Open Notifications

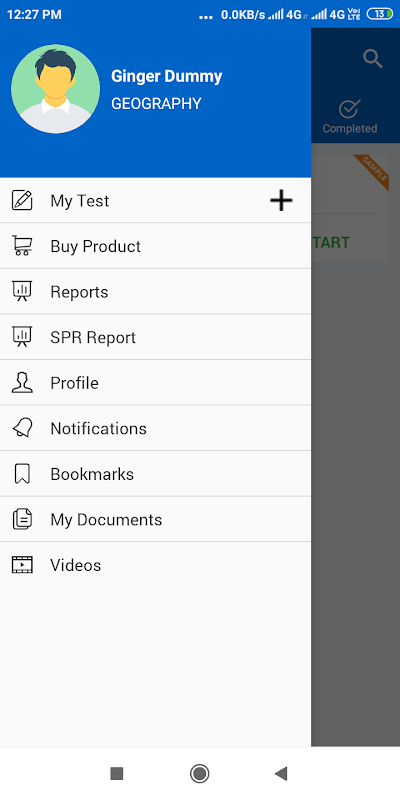[x=156, y=428]
